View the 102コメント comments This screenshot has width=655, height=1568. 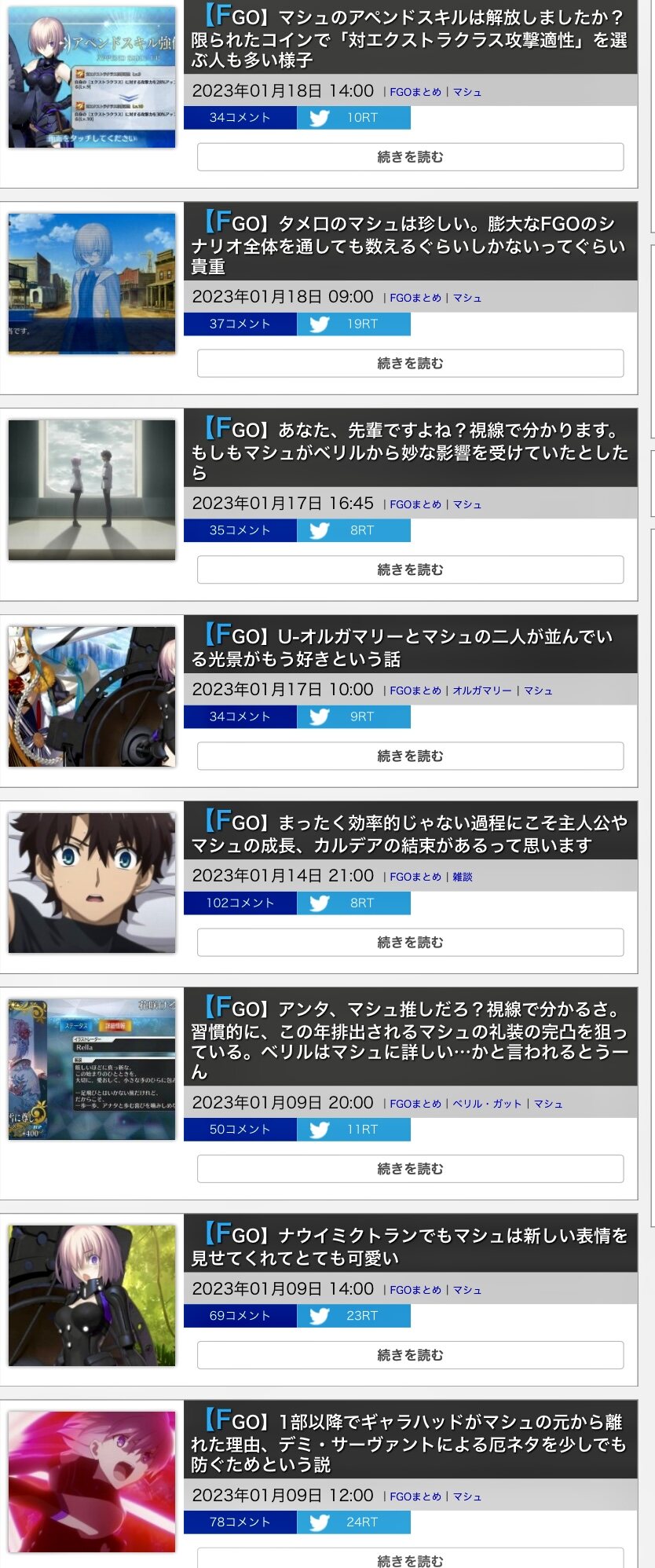240,903
